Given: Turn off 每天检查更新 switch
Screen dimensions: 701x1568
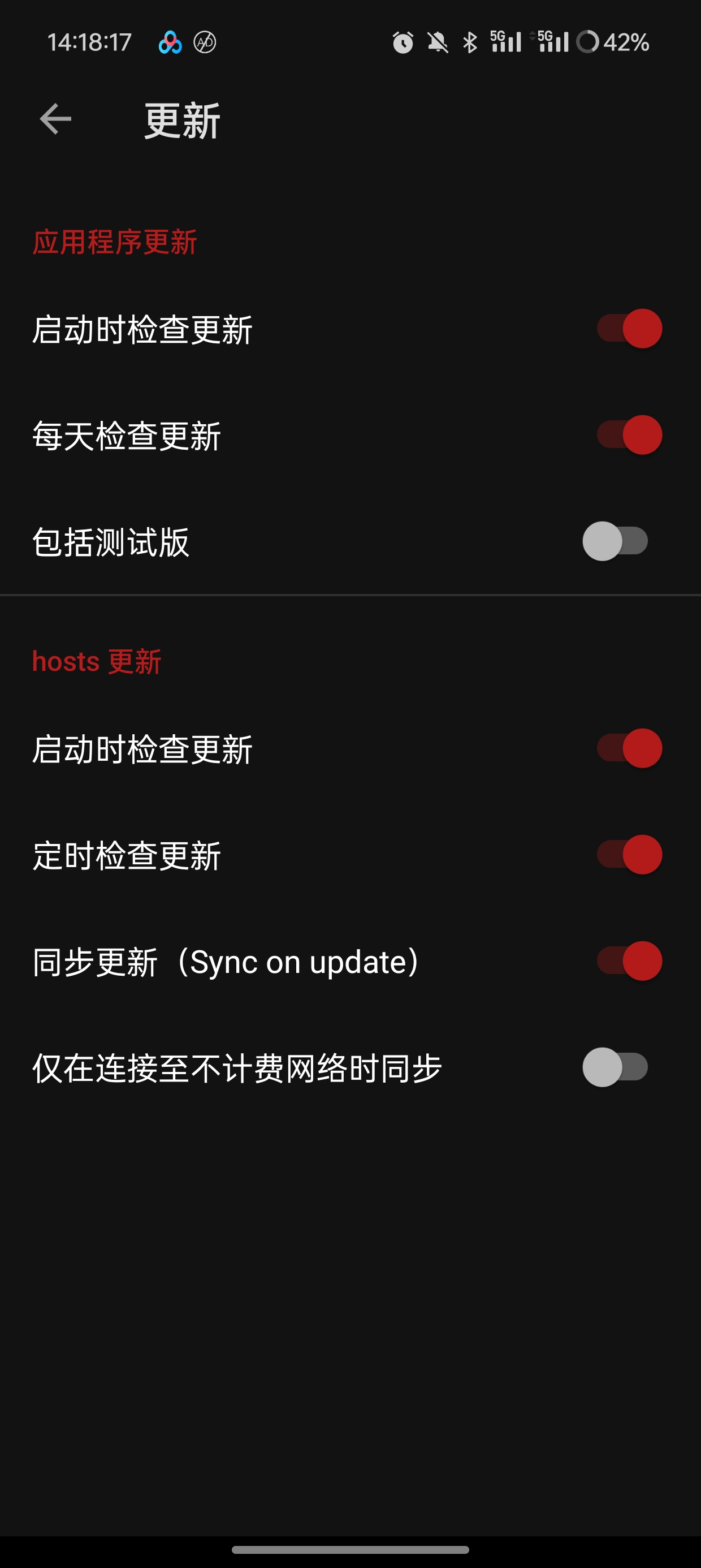Looking at the screenshot, I should (x=629, y=435).
